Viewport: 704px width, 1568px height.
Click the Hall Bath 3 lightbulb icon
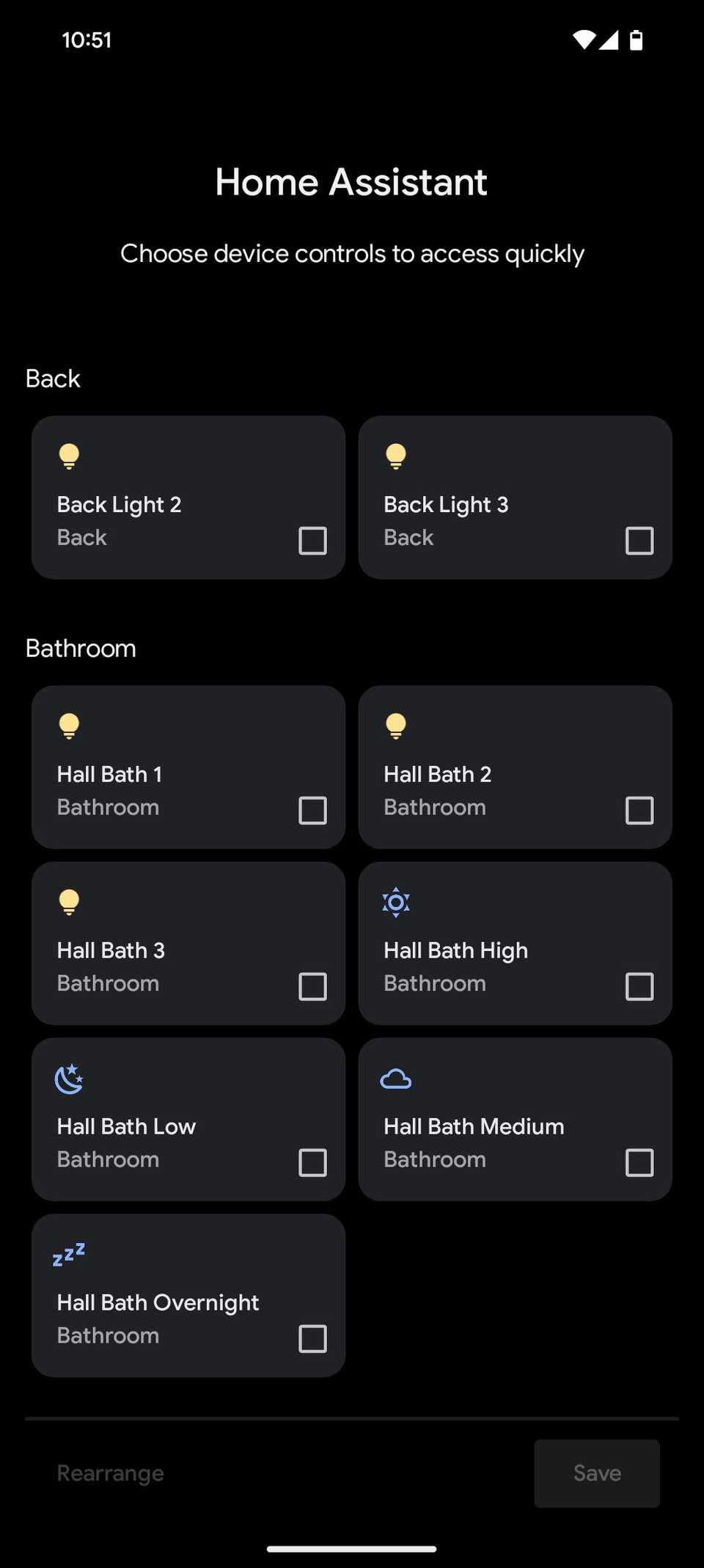click(68, 902)
